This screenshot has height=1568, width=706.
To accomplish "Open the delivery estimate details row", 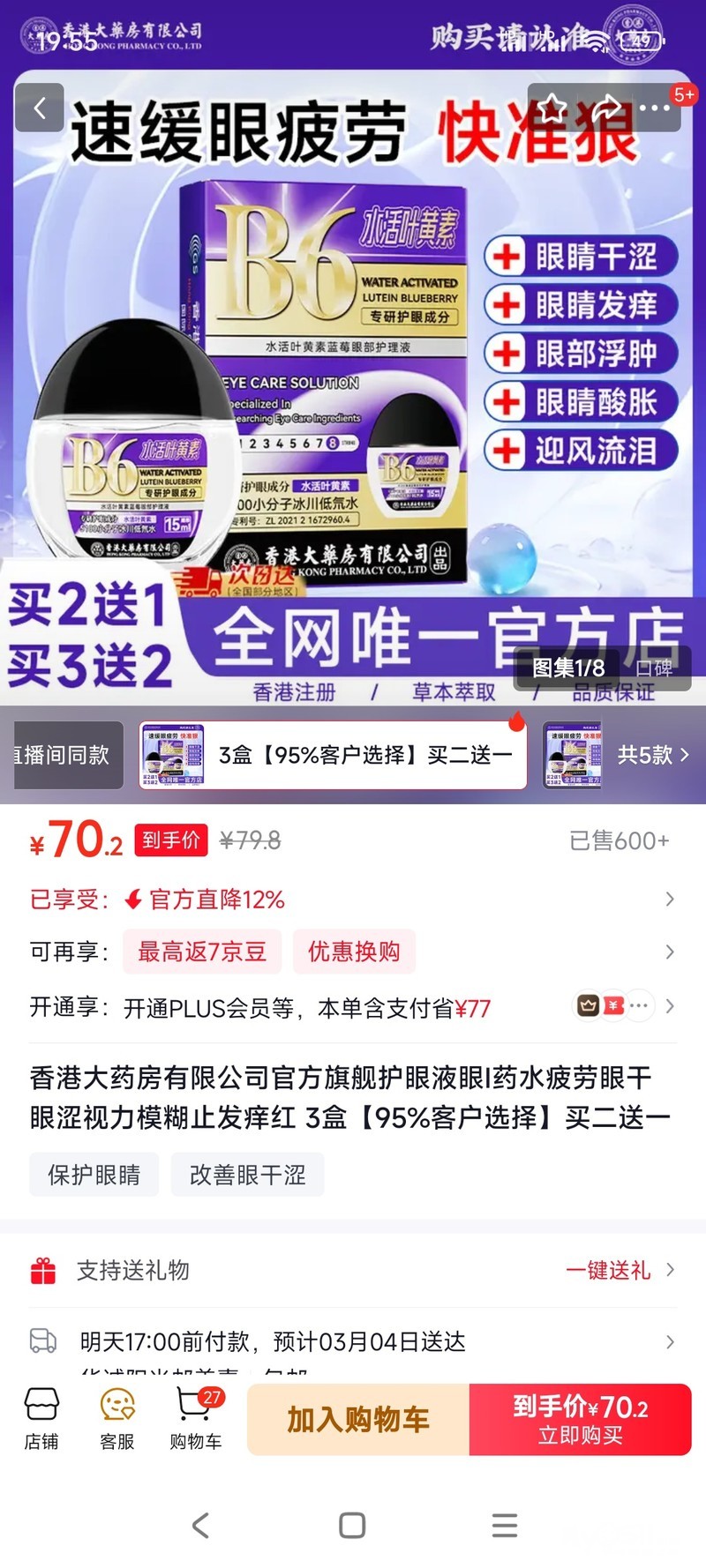I will (x=353, y=1342).
